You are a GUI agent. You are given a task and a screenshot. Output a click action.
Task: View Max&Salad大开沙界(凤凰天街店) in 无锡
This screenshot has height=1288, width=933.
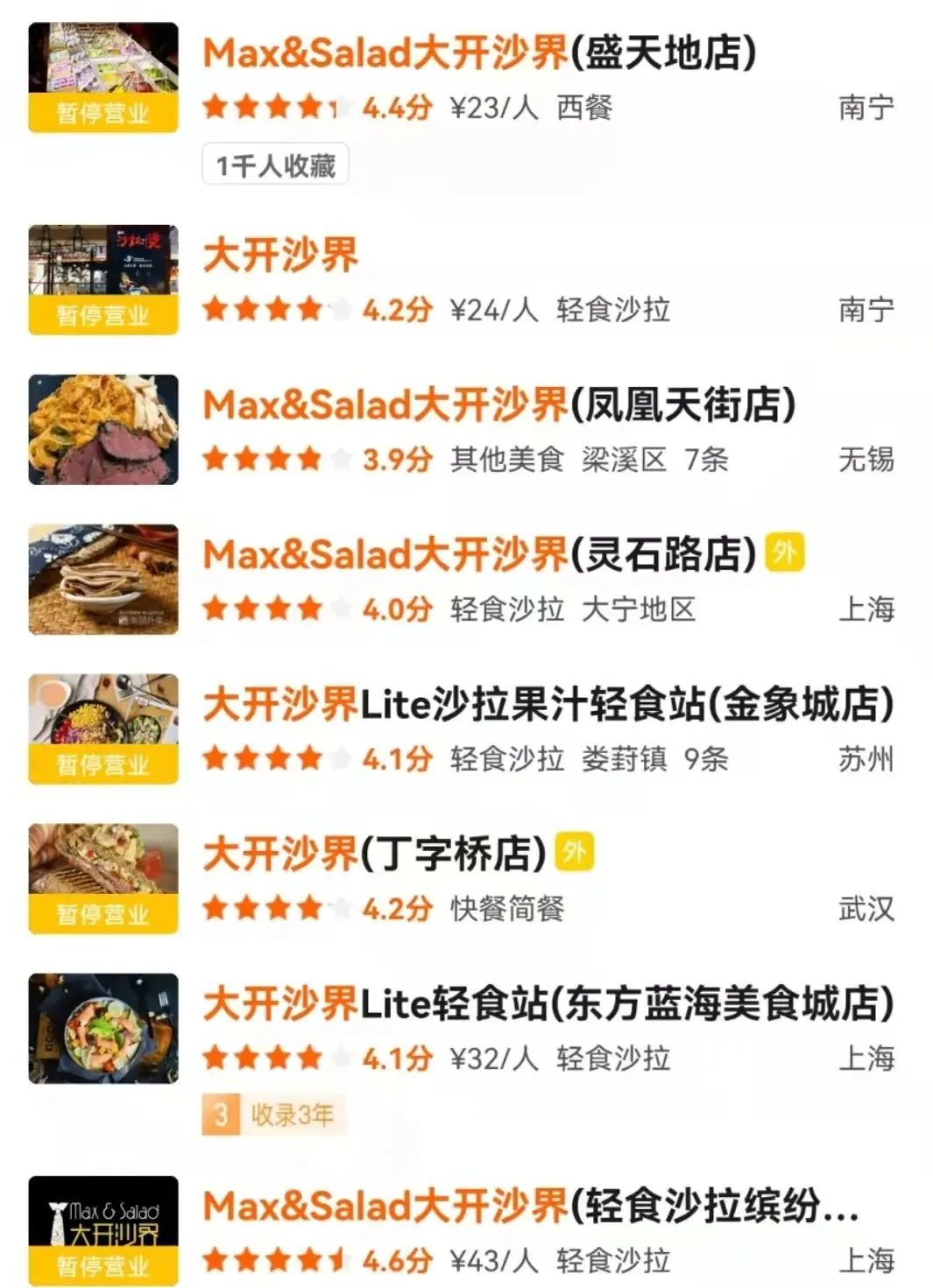pos(499,405)
